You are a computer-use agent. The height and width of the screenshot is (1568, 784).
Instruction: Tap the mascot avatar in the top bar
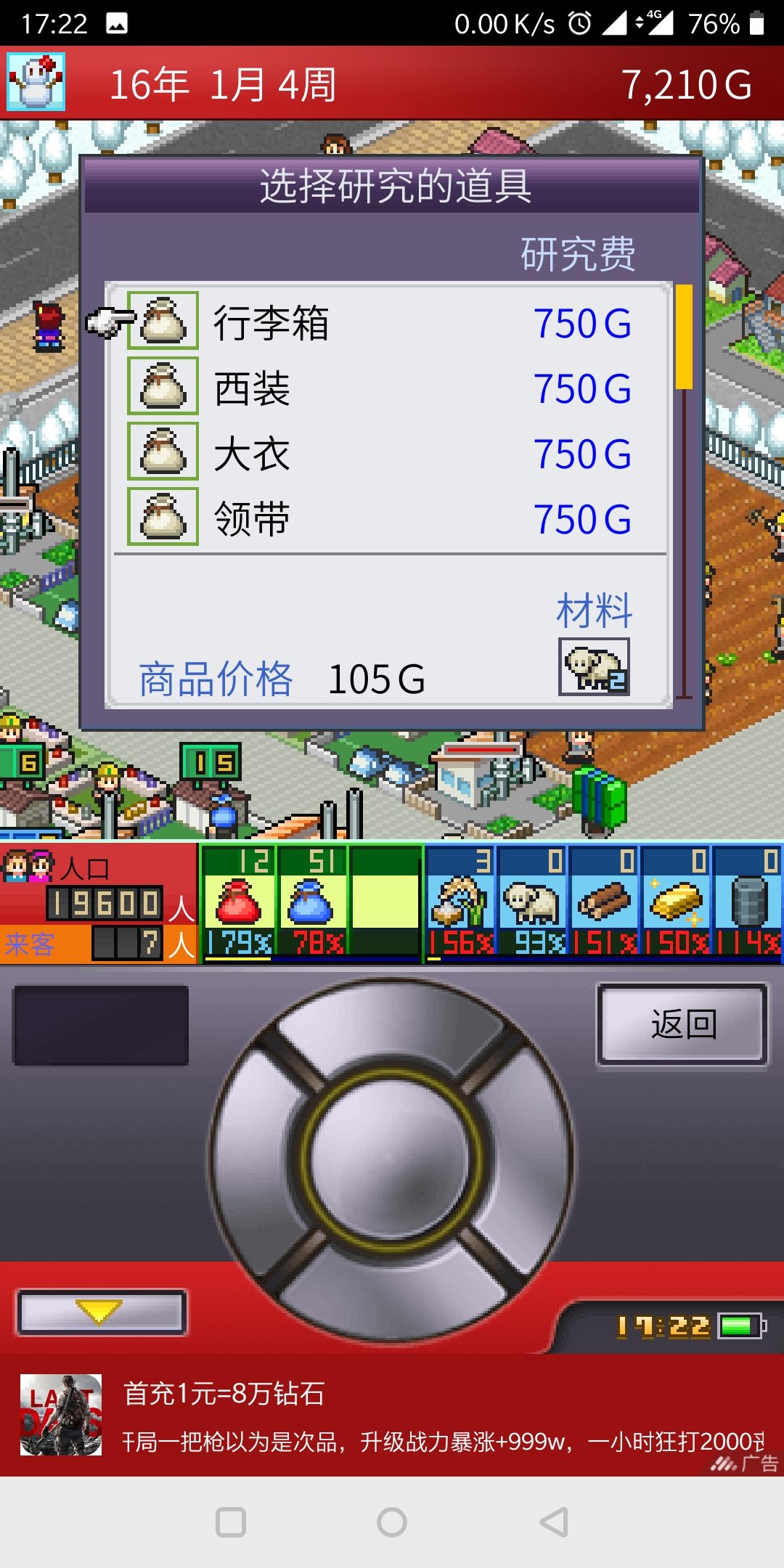(x=35, y=81)
